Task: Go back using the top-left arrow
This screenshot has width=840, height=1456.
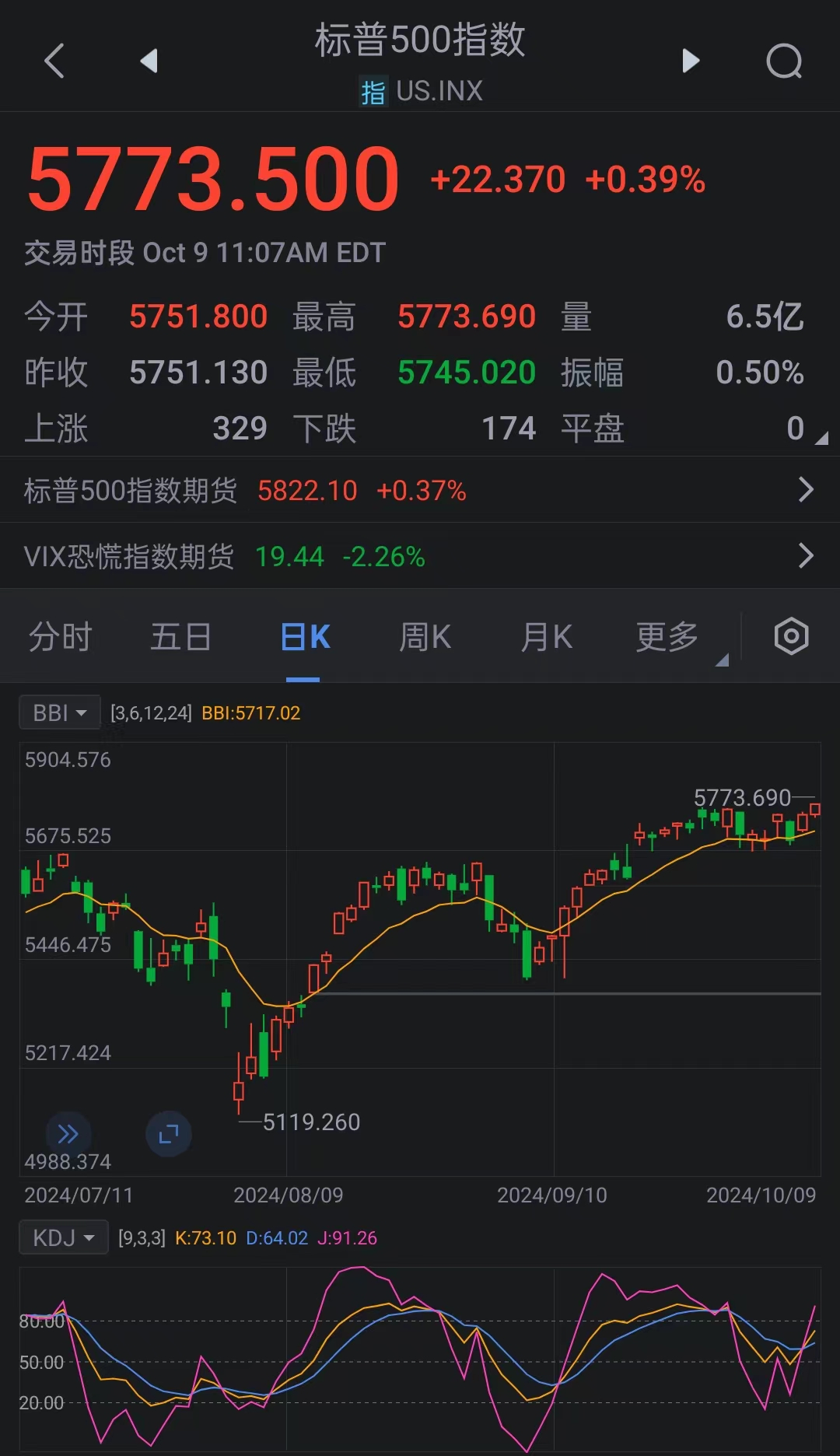Action: (x=54, y=61)
